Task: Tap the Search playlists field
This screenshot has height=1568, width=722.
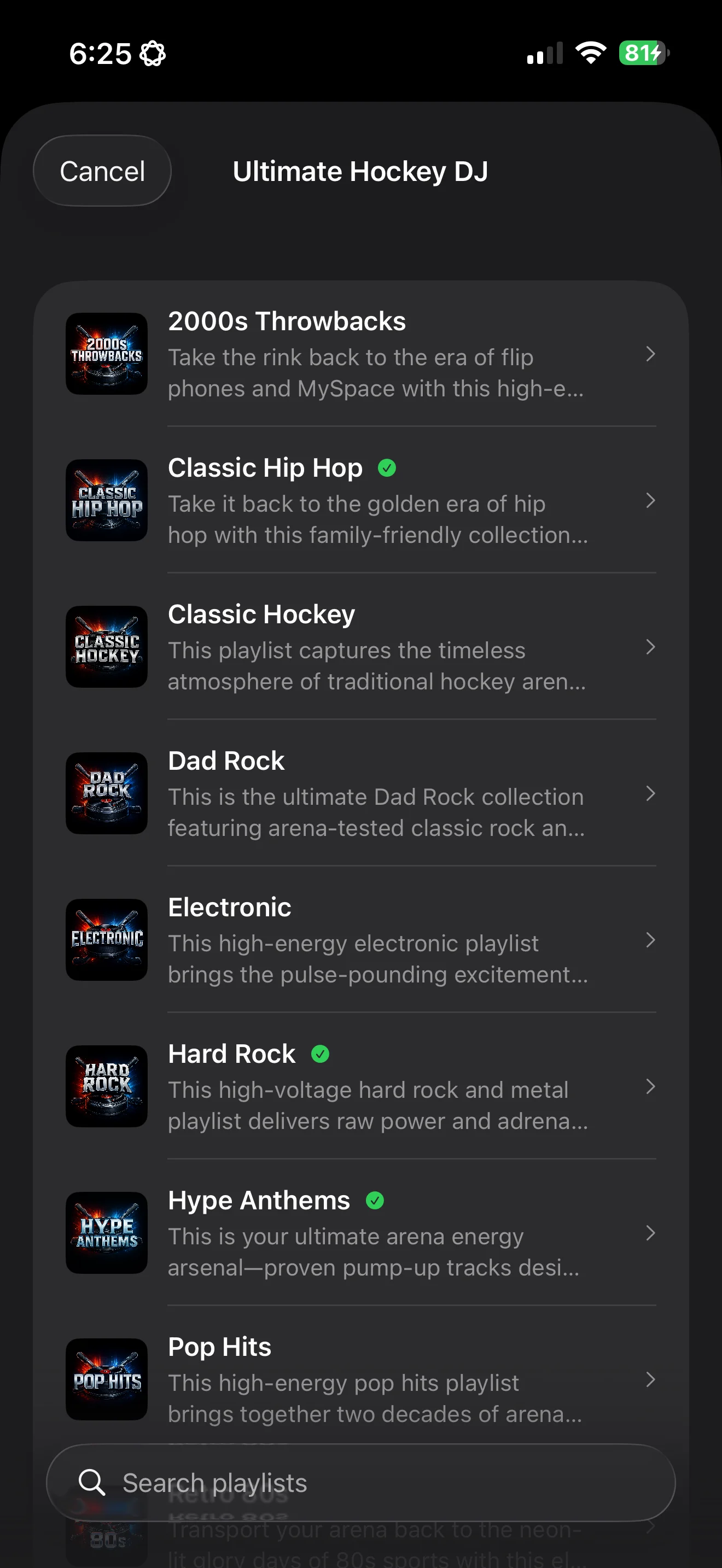Action: coord(361,1483)
